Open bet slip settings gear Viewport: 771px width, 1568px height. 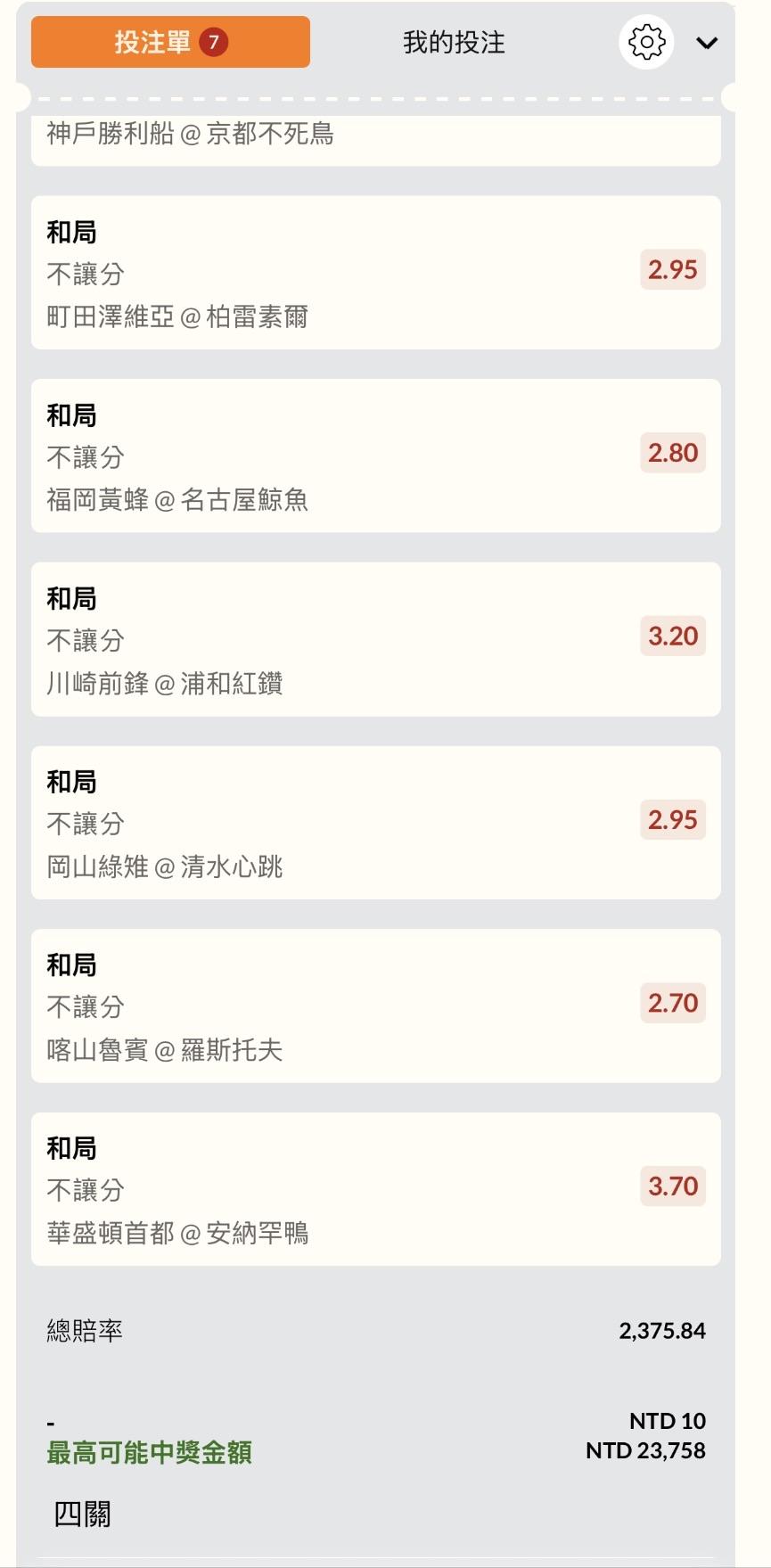pyautogui.click(x=646, y=42)
